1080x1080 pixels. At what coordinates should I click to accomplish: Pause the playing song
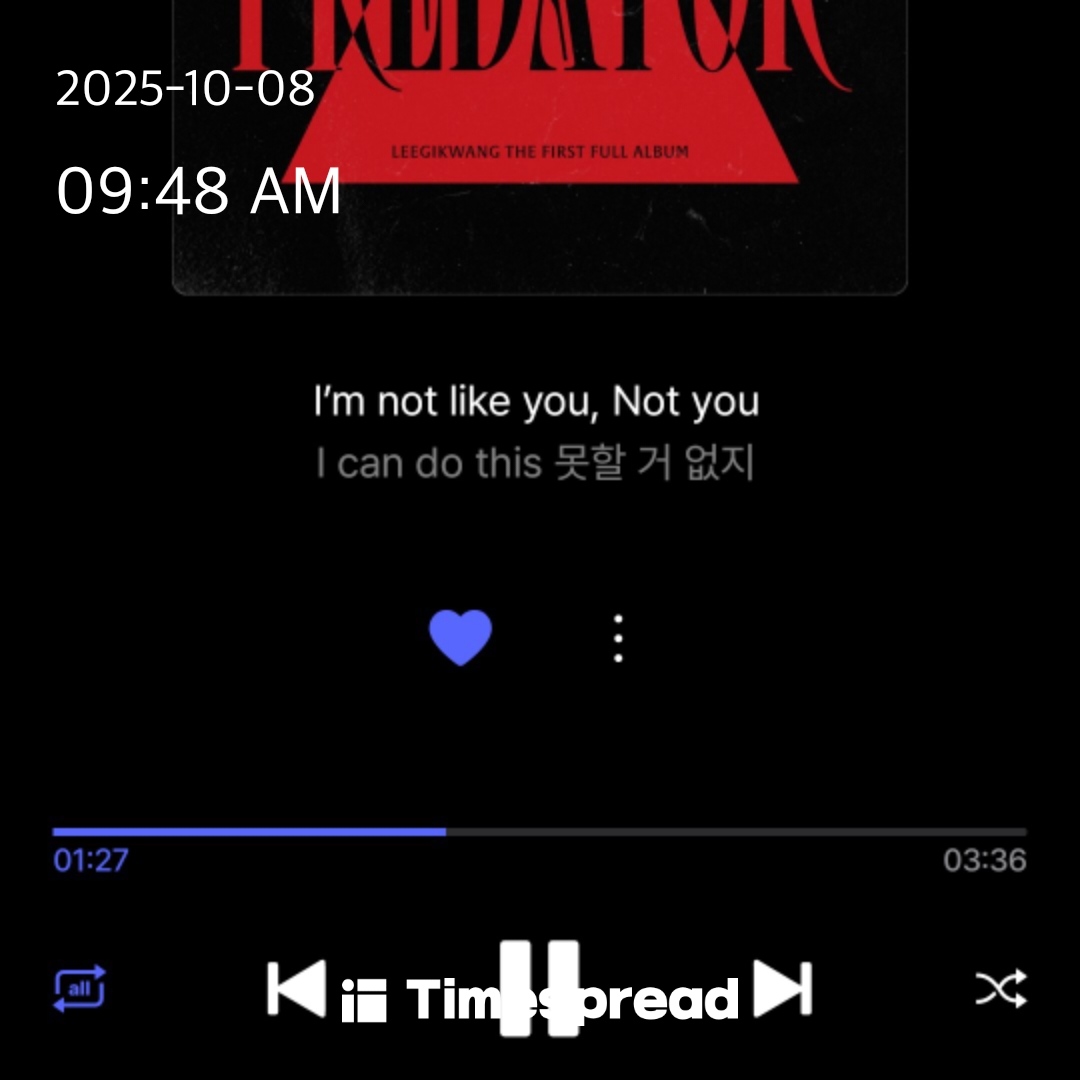tap(539, 988)
